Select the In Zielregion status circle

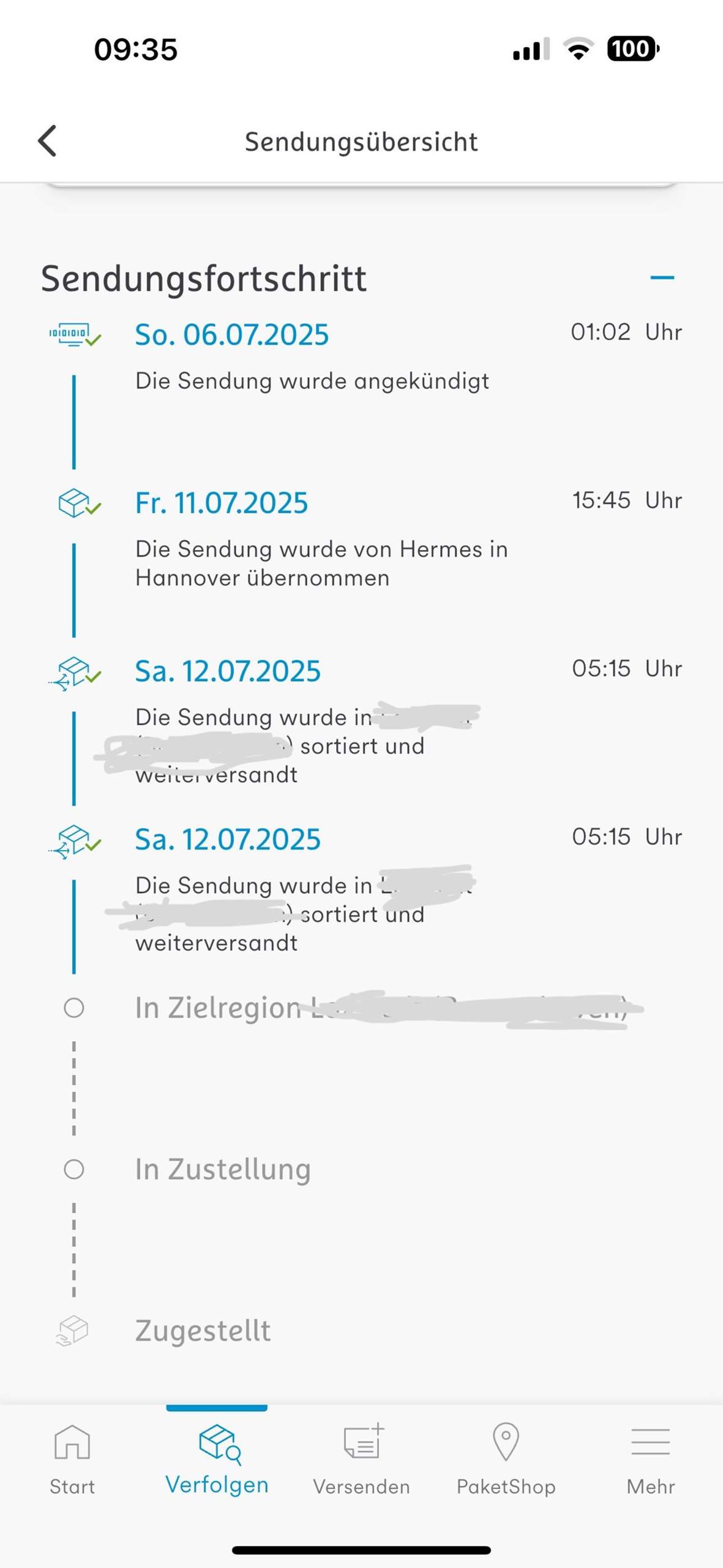[x=73, y=1008]
